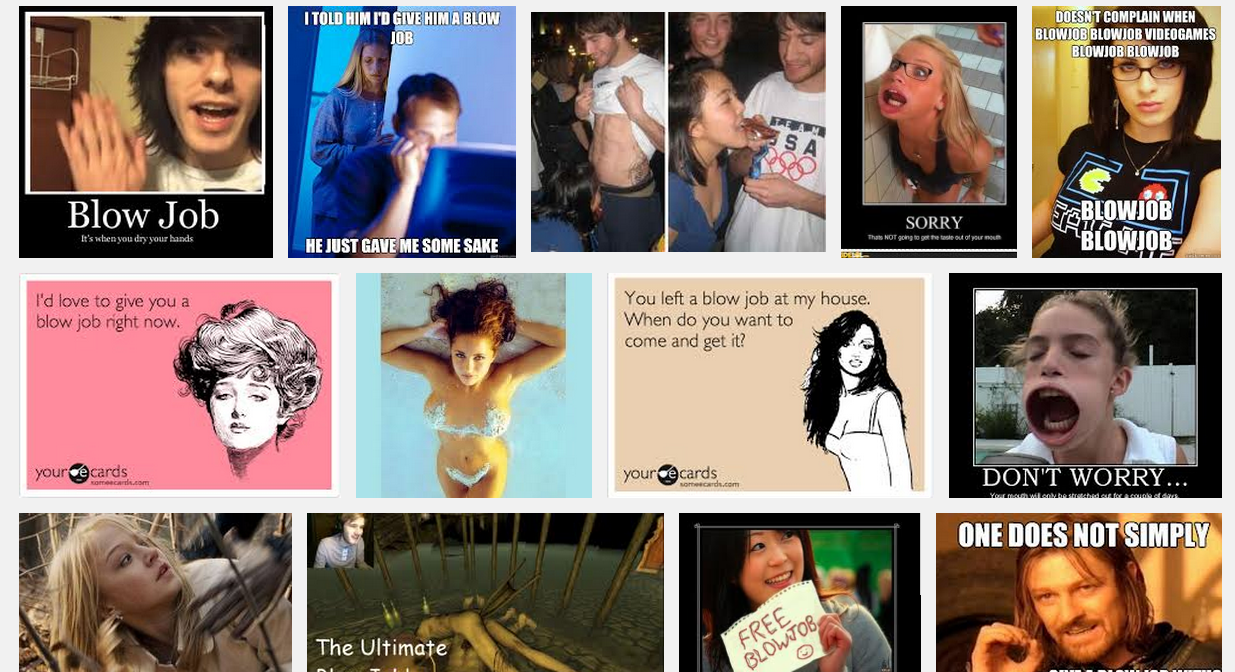1235x672 pixels.
Task: Open the 'ONE DOES NOT SIMPLY' meme
Action: pyautogui.click(x=1078, y=592)
